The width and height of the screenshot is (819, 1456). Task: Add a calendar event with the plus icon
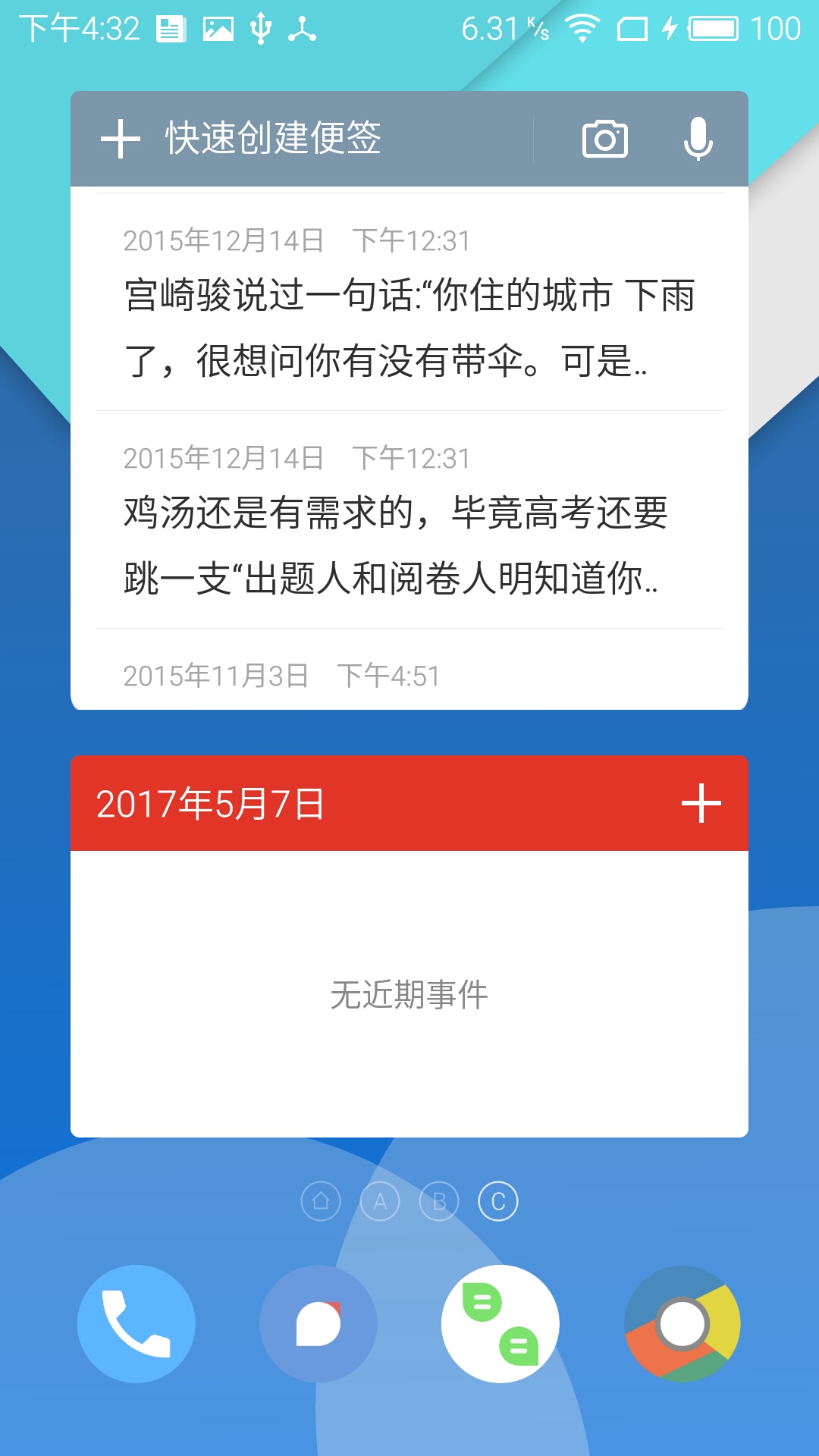point(701,803)
